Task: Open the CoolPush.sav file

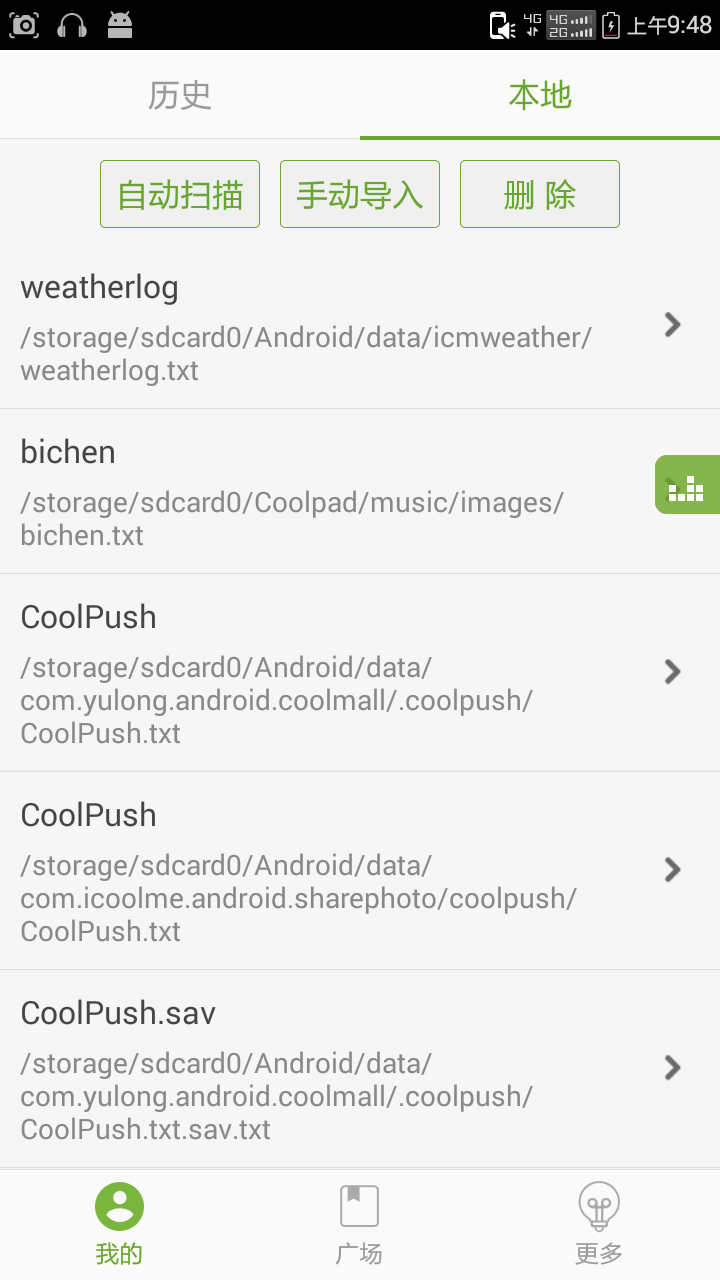Action: [340, 1068]
